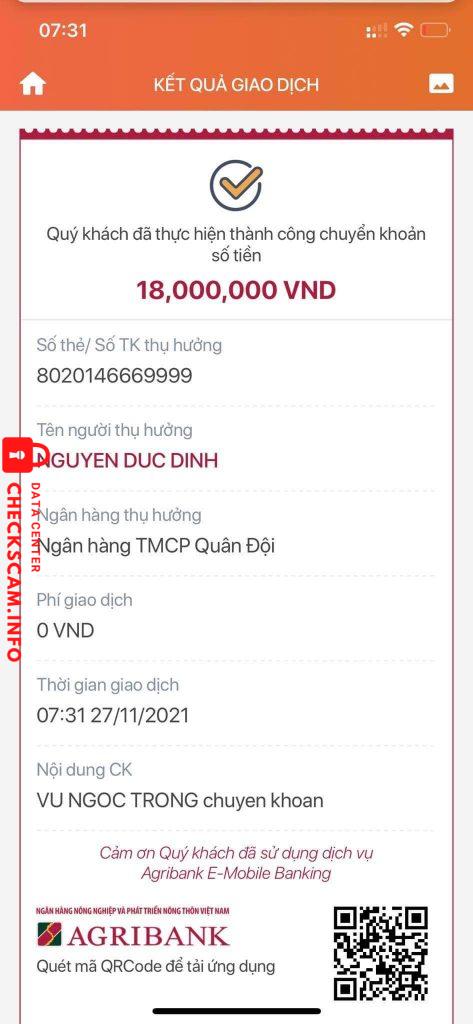The width and height of the screenshot is (473, 1024).
Task: Go to the home screen icon
Action: click(33, 84)
